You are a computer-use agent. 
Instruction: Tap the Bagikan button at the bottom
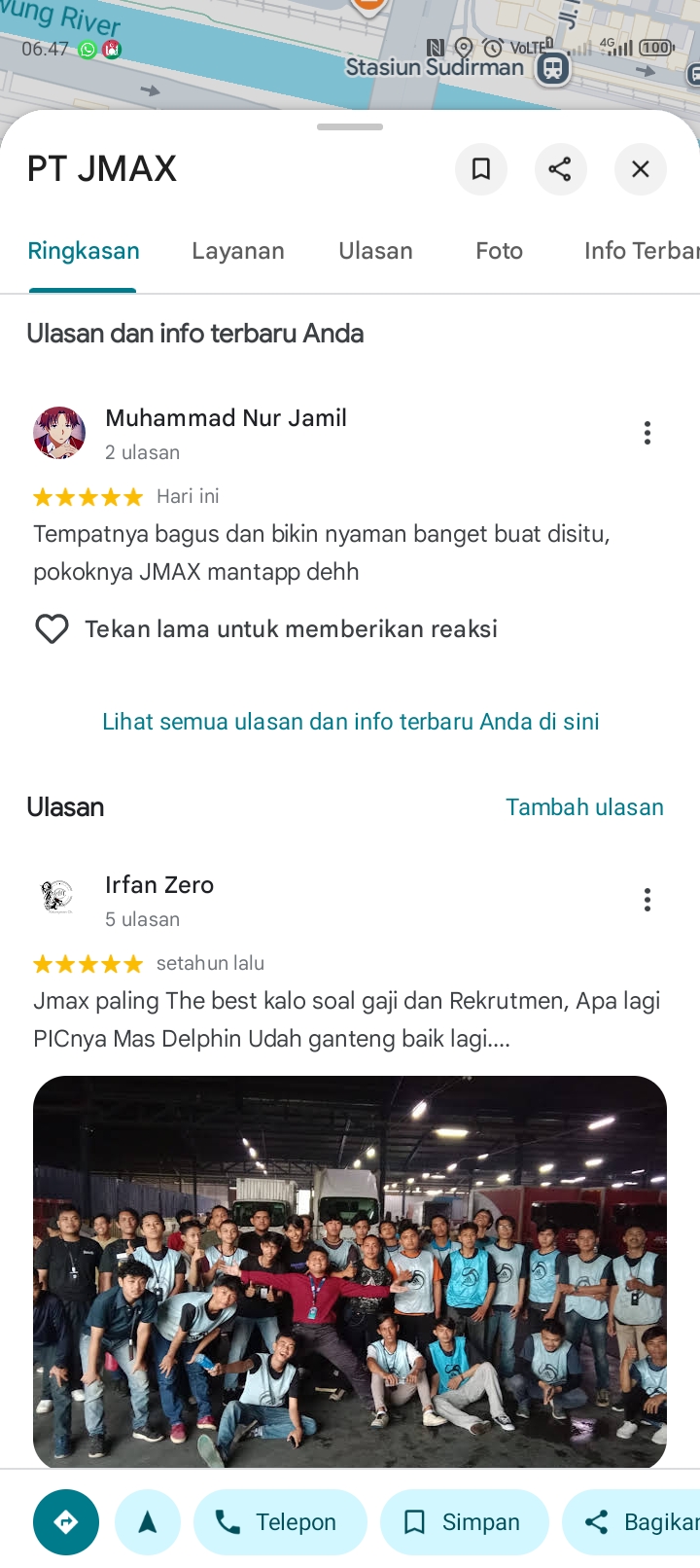(x=637, y=1522)
